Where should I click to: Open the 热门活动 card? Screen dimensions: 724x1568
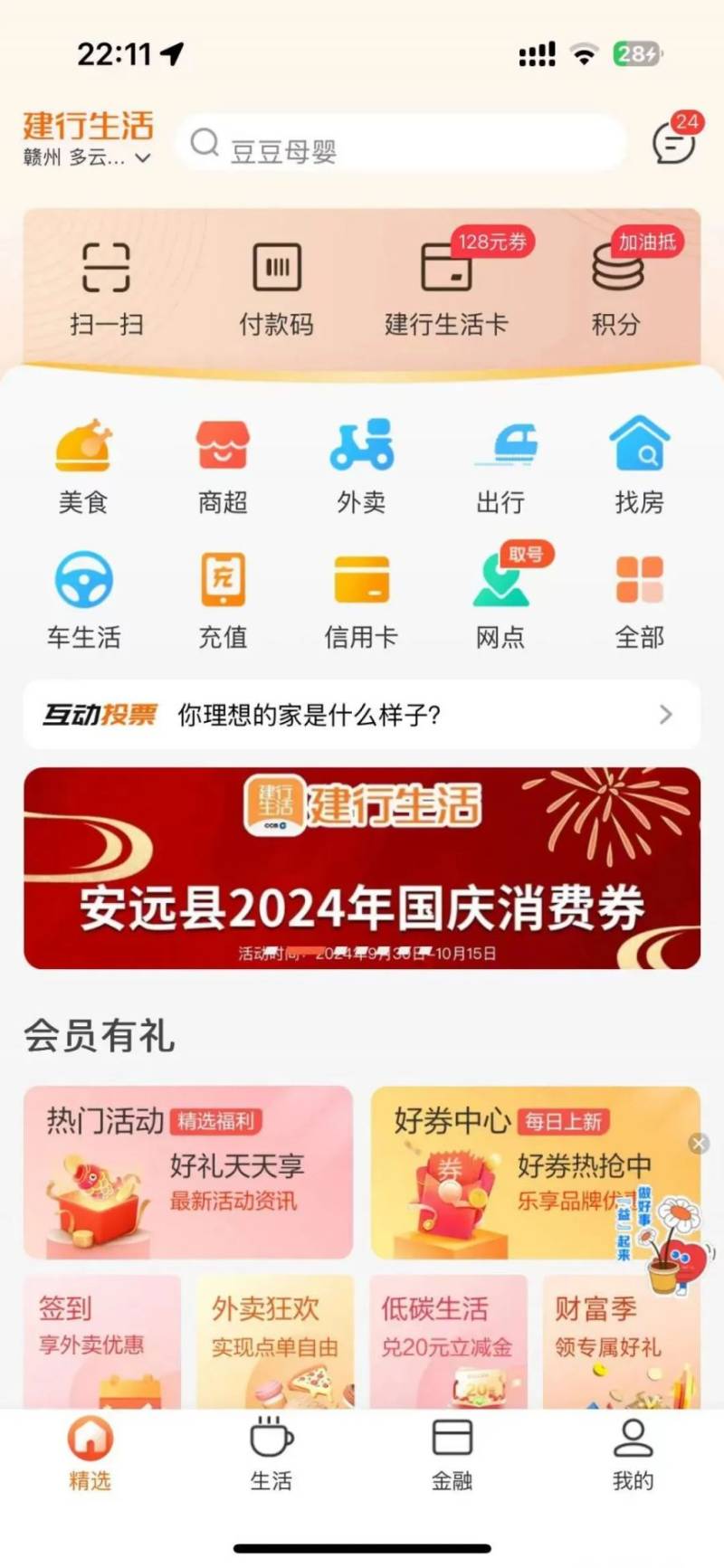(187, 1172)
